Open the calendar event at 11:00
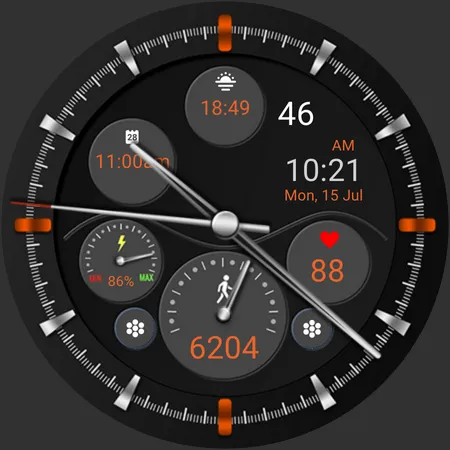The width and height of the screenshot is (450, 450). 132,162
